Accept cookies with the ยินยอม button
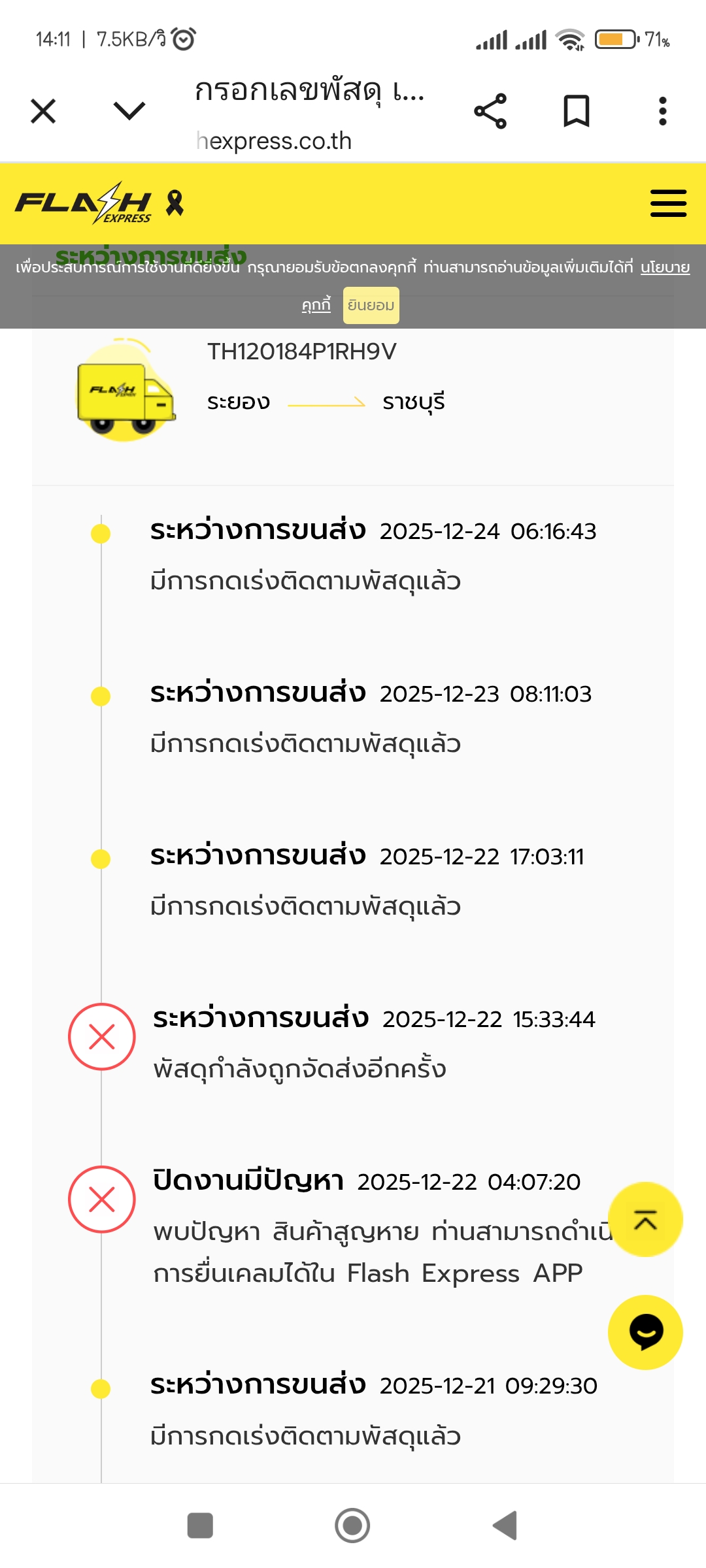 coord(371,305)
